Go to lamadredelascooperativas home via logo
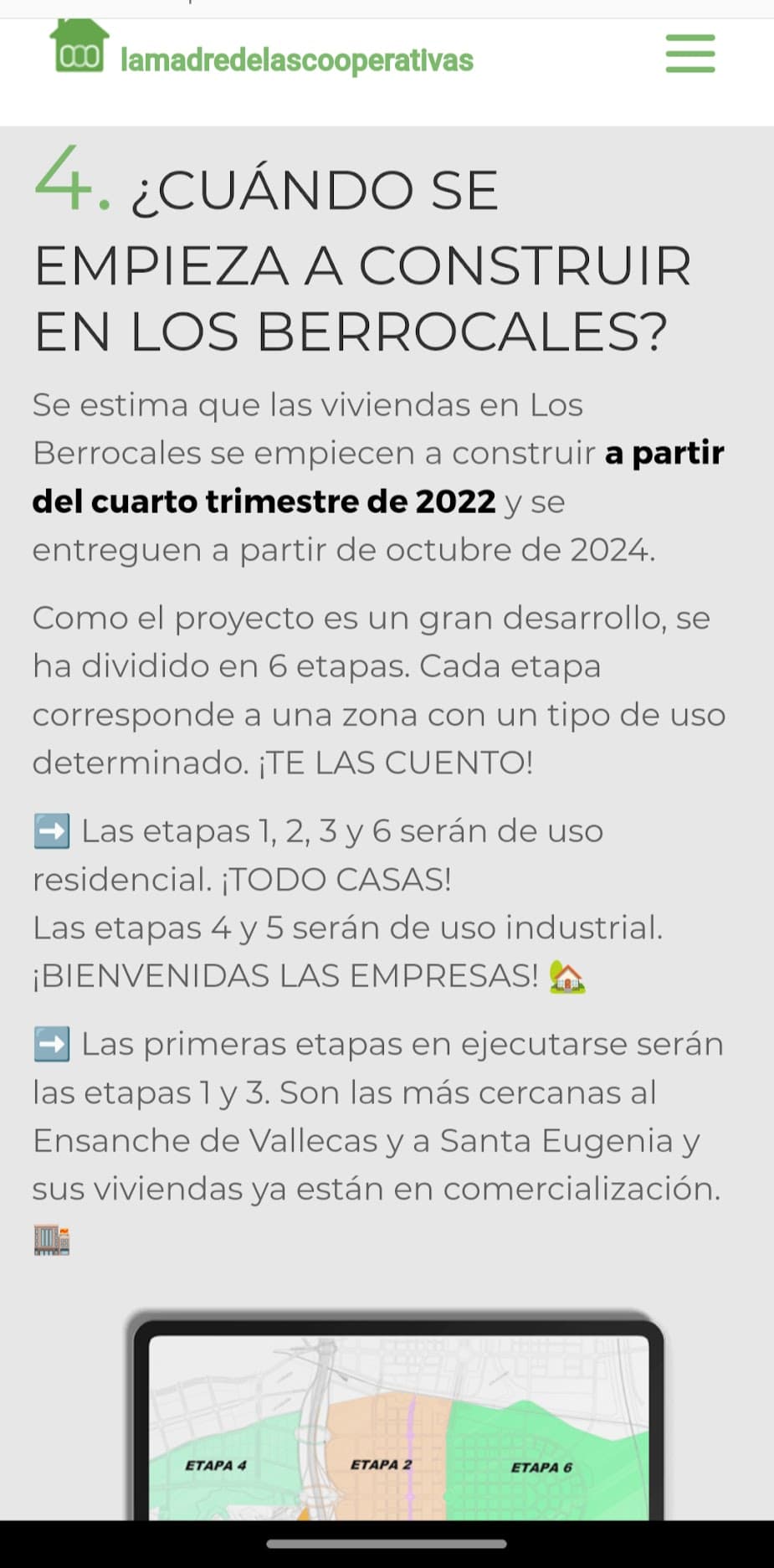Viewport: 774px width, 1568px height. 262,54
